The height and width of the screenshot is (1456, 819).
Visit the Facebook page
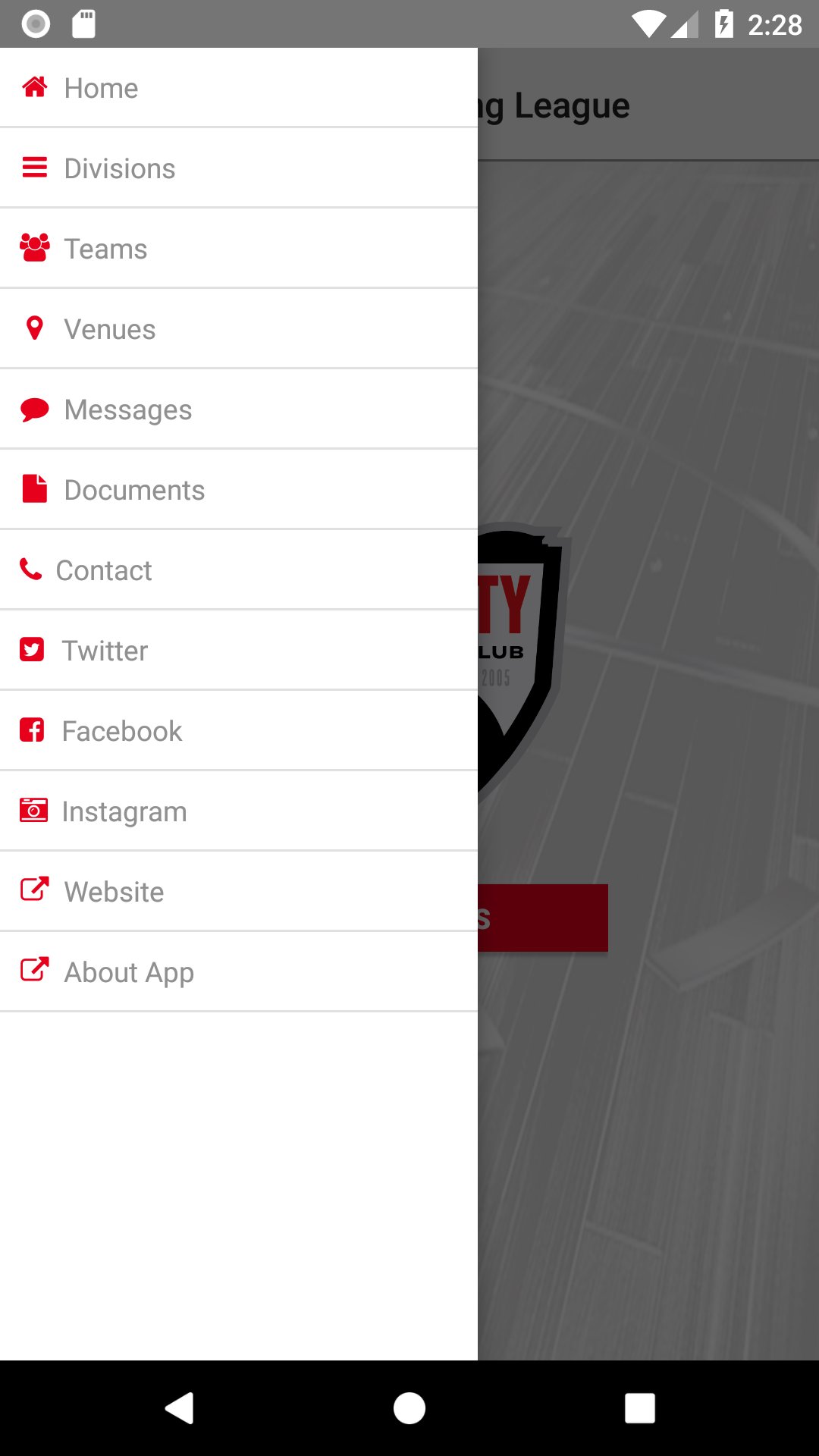click(121, 731)
